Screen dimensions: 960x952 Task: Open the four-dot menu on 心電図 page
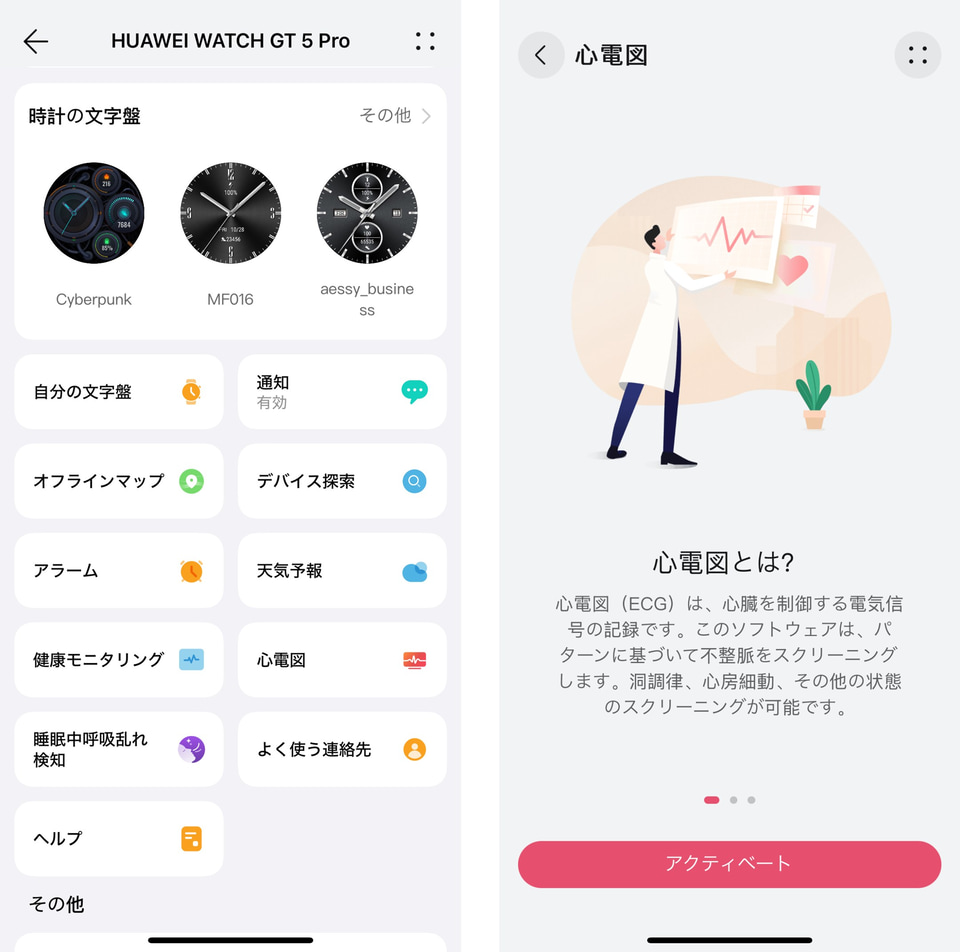point(917,55)
